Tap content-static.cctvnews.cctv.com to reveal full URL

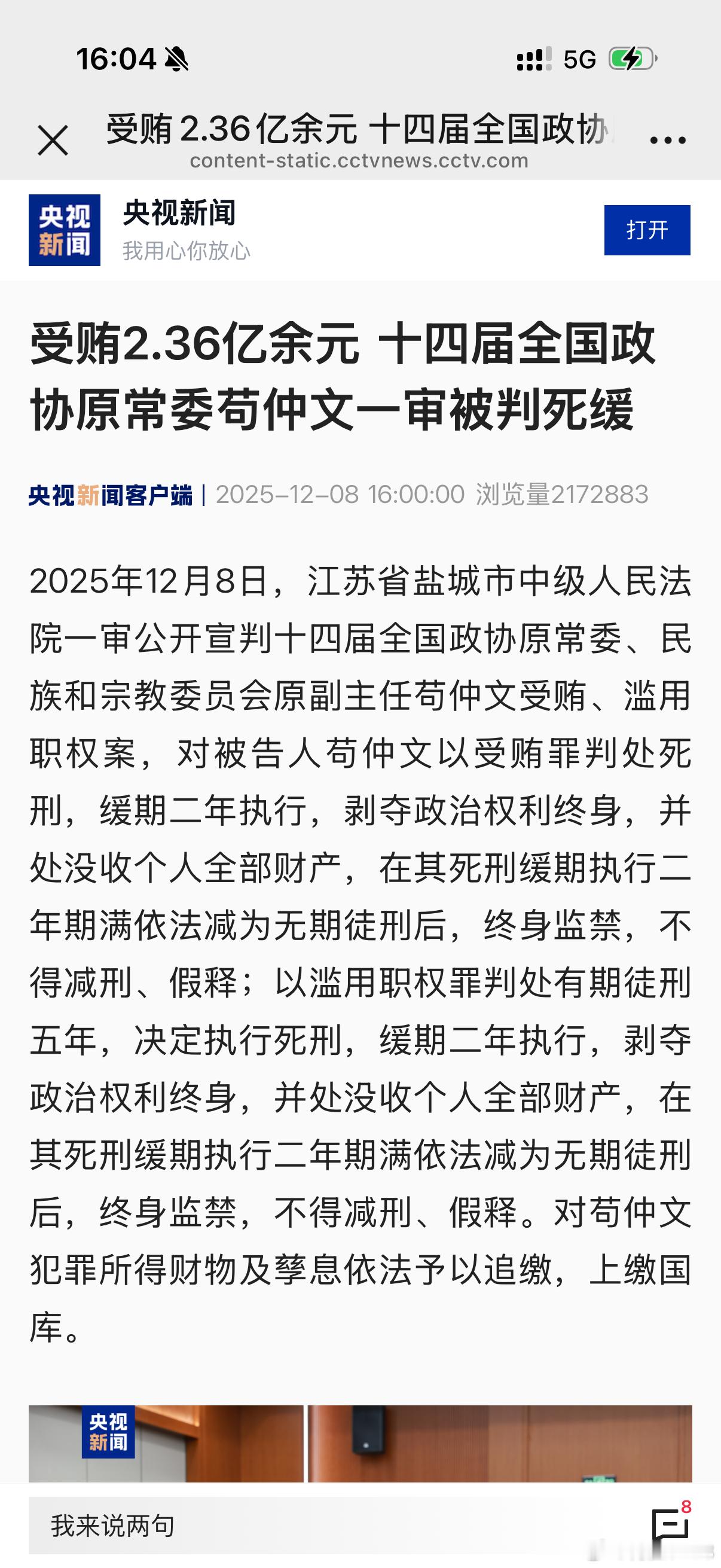(359, 161)
